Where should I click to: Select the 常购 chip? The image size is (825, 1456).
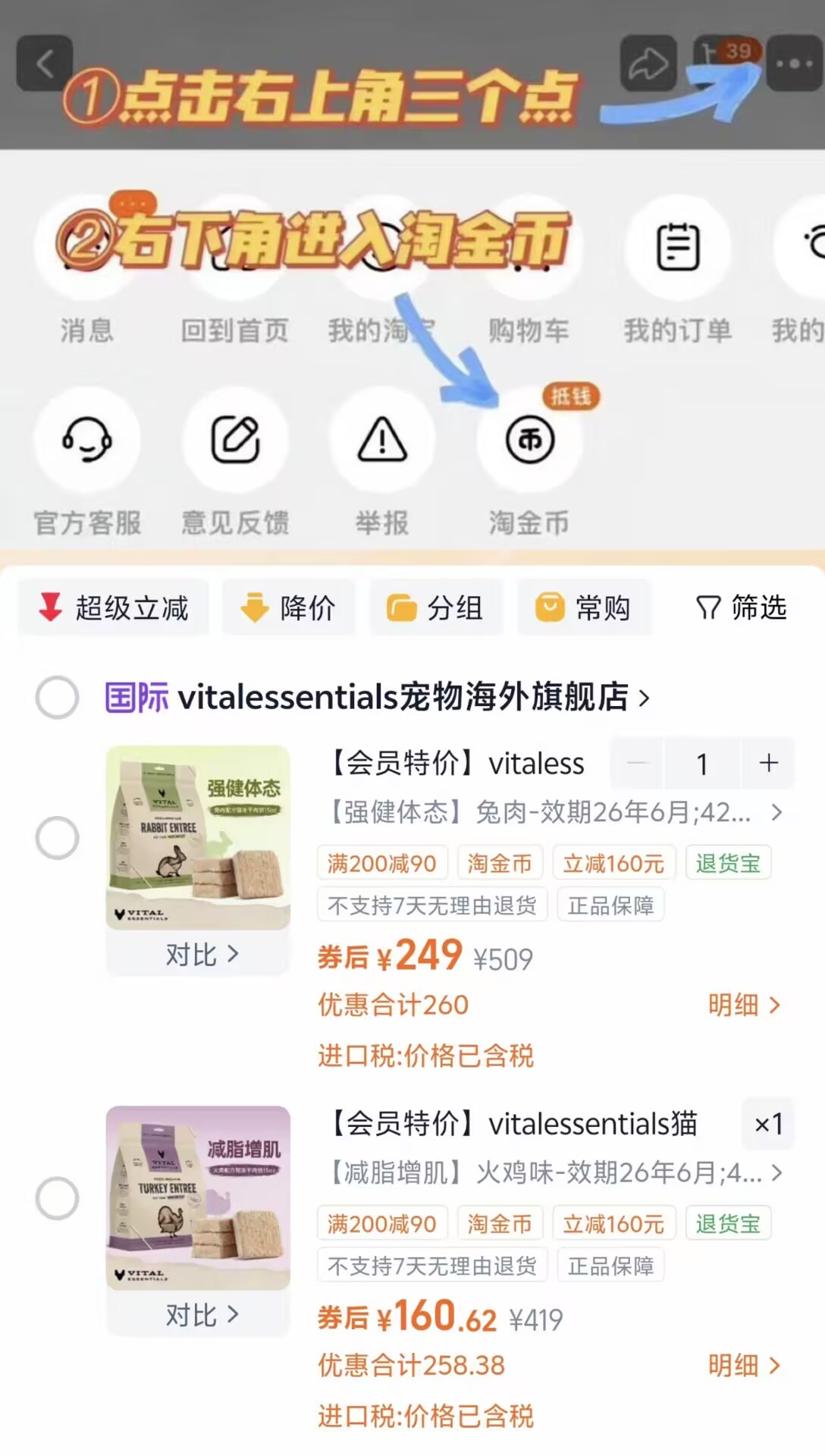[x=583, y=607]
